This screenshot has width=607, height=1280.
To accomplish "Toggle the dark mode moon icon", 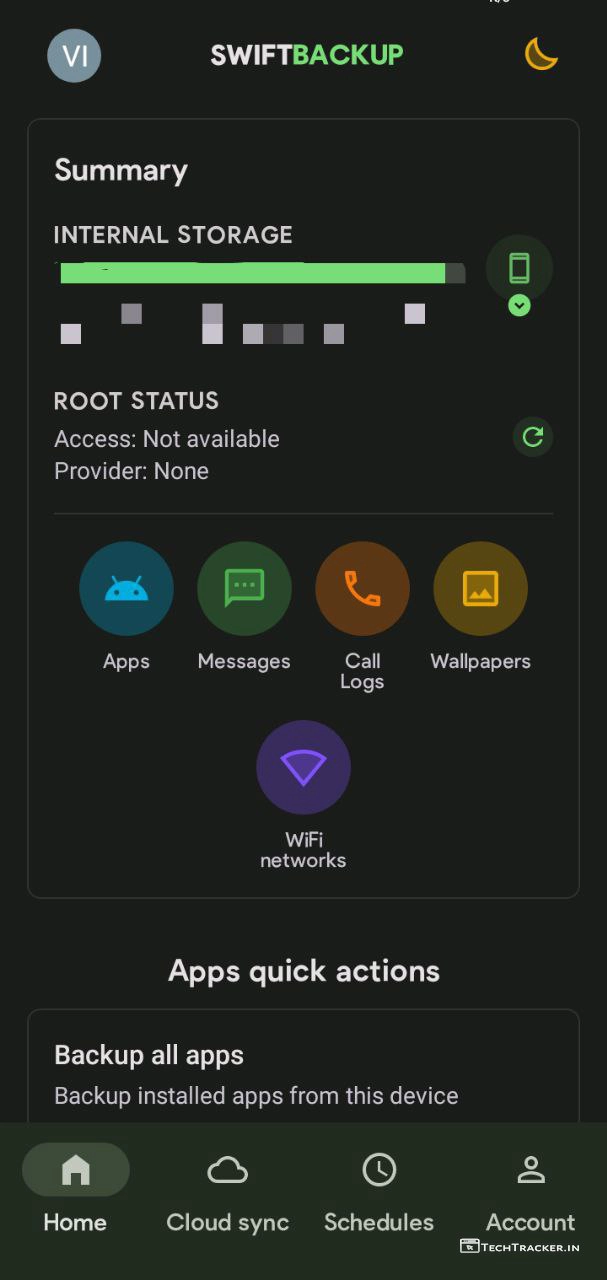I will coord(541,54).
